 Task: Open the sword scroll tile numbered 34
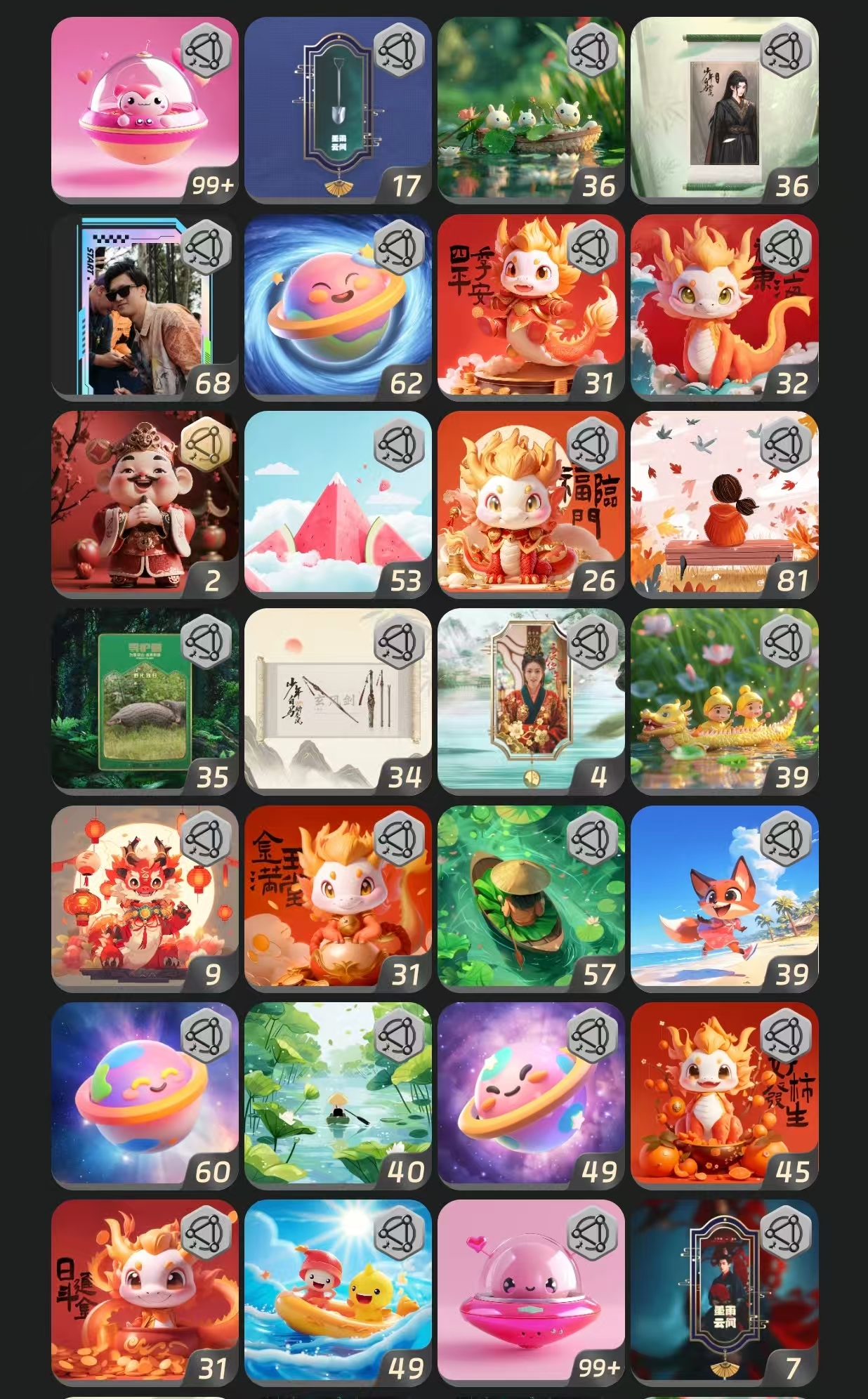coord(338,702)
